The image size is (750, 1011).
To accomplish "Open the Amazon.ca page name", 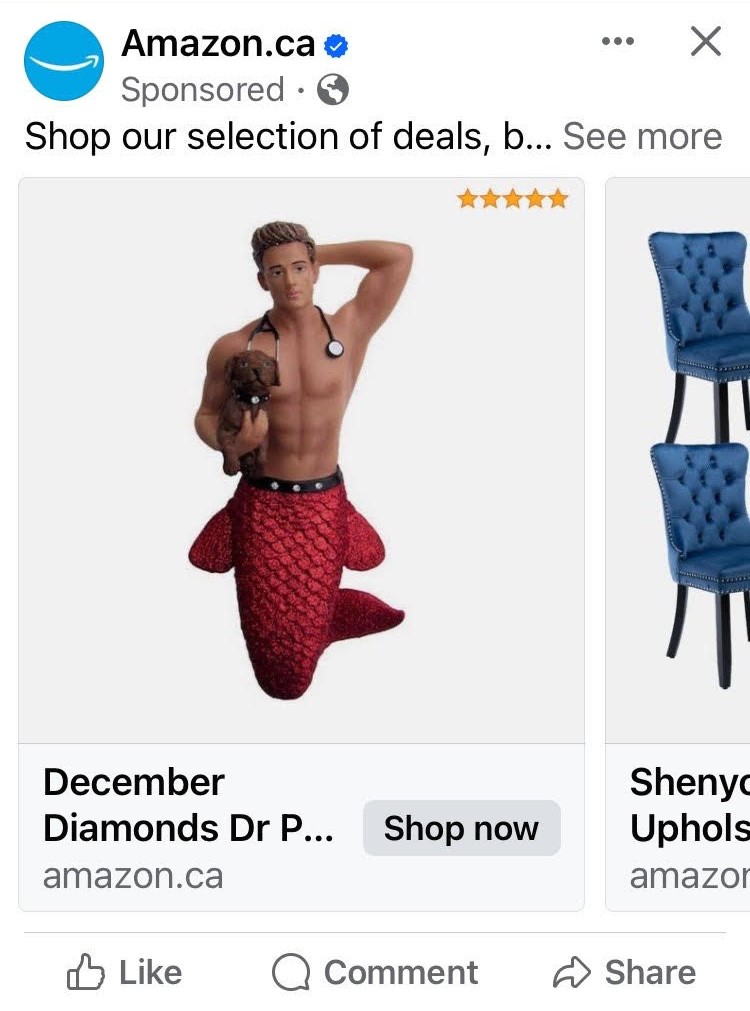I will coord(218,44).
